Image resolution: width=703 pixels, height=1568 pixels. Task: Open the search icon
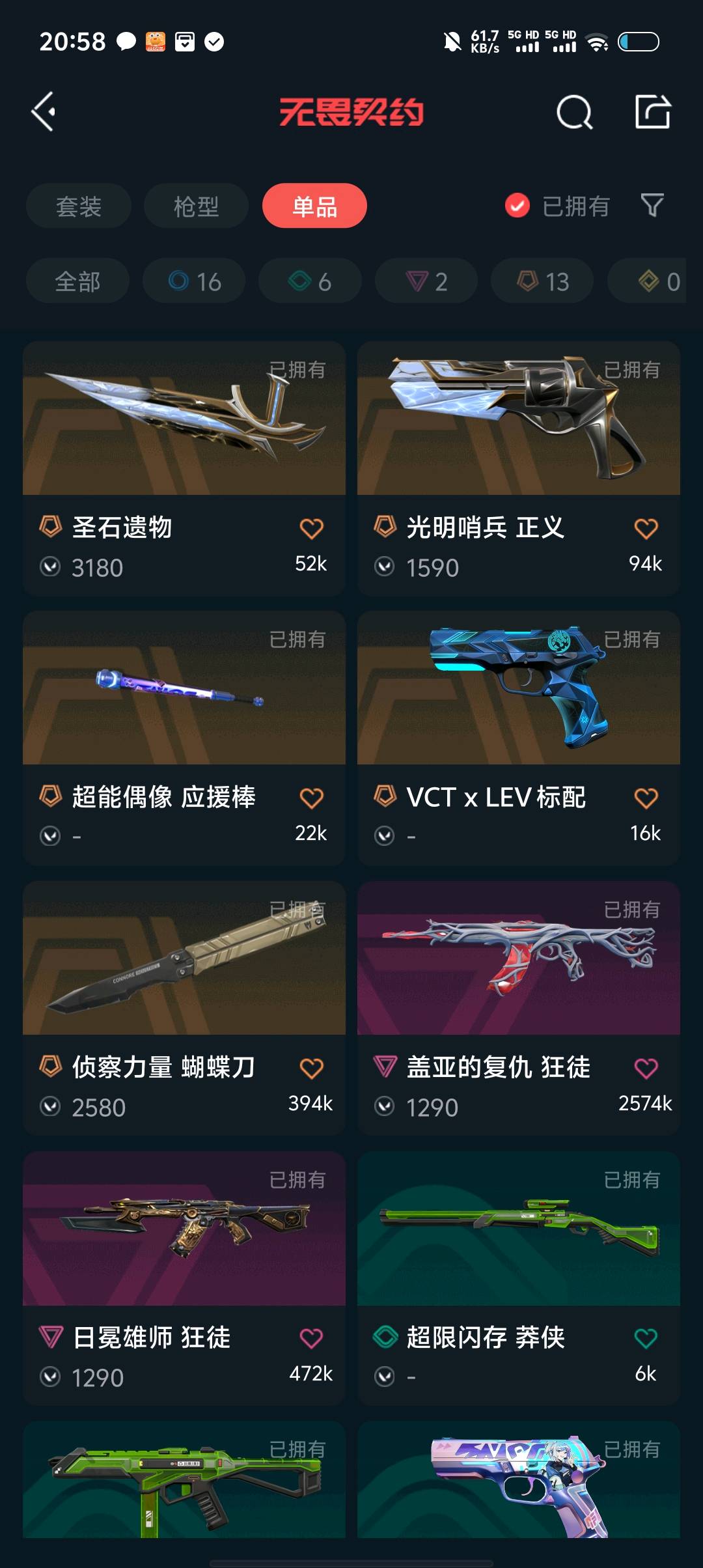point(574,113)
